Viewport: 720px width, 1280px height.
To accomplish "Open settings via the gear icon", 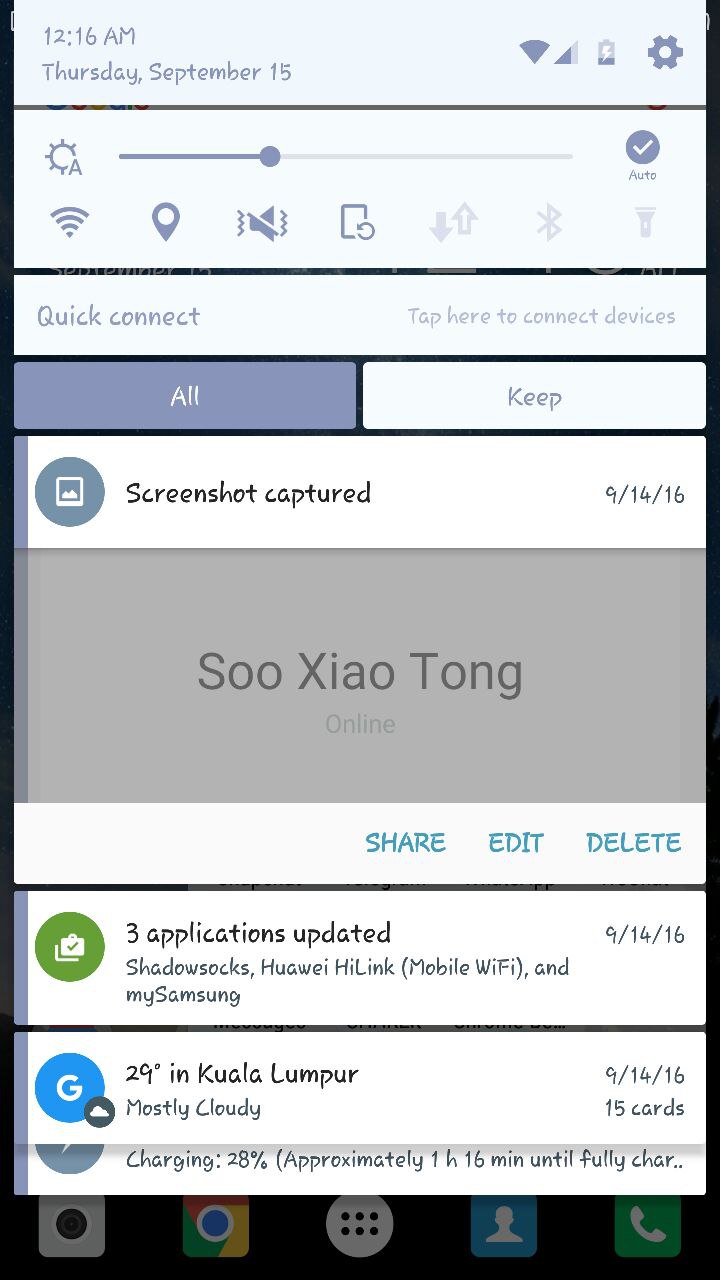I will pos(665,53).
